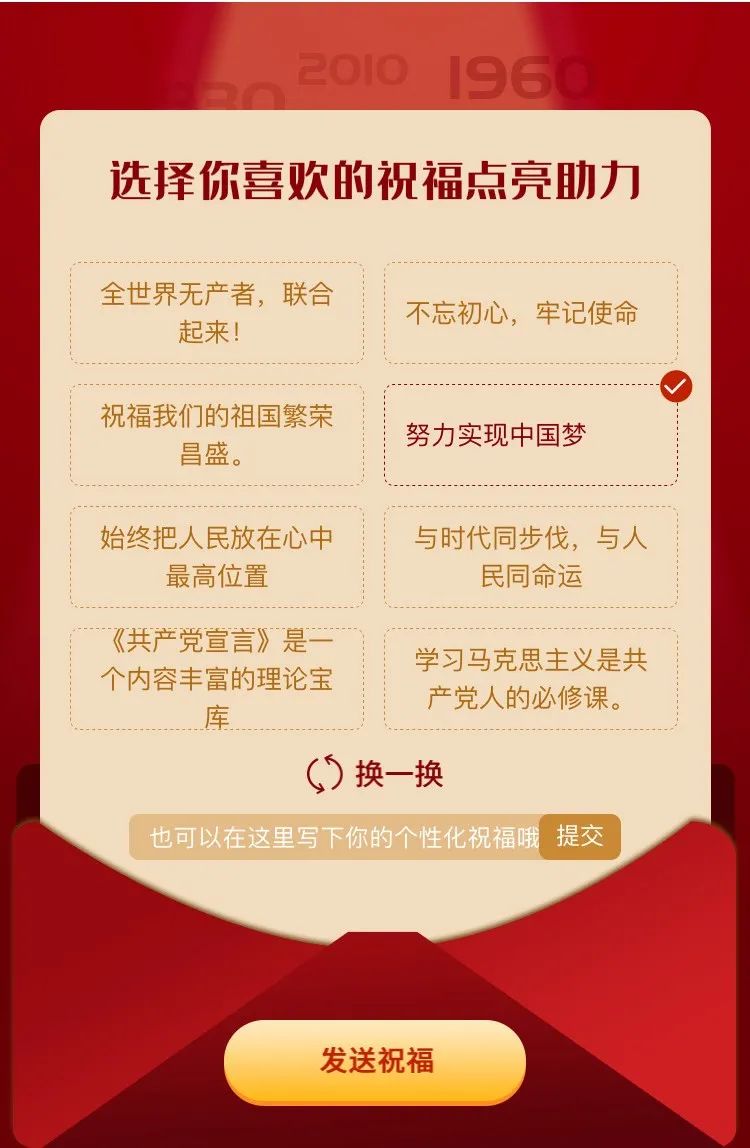Choose 与时代同步伐，与人民同命运
This screenshot has width=750, height=1148.
pos(530,557)
